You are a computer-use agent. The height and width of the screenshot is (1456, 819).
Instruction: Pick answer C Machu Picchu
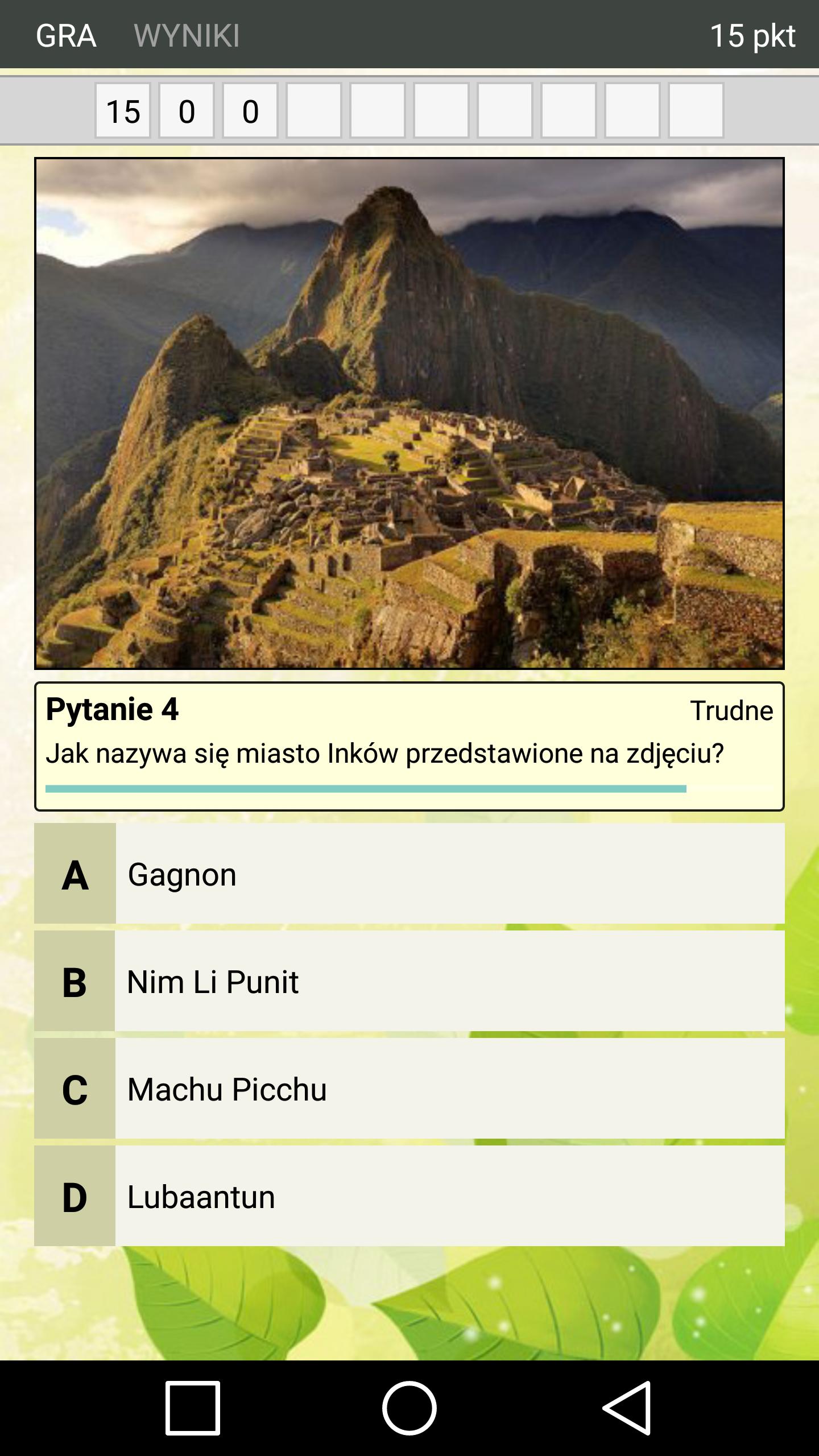click(x=409, y=1089)
